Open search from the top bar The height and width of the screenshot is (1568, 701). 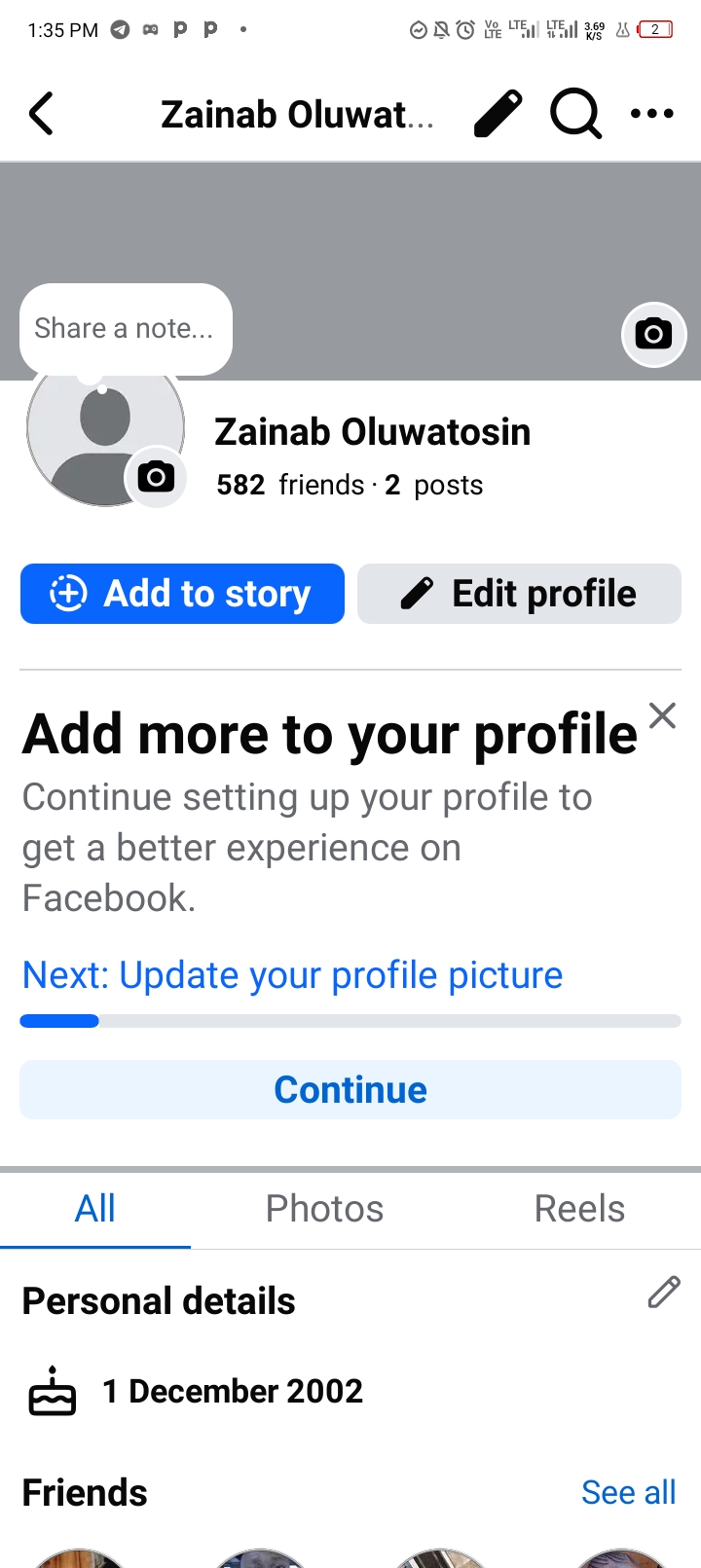click(575, 114)
